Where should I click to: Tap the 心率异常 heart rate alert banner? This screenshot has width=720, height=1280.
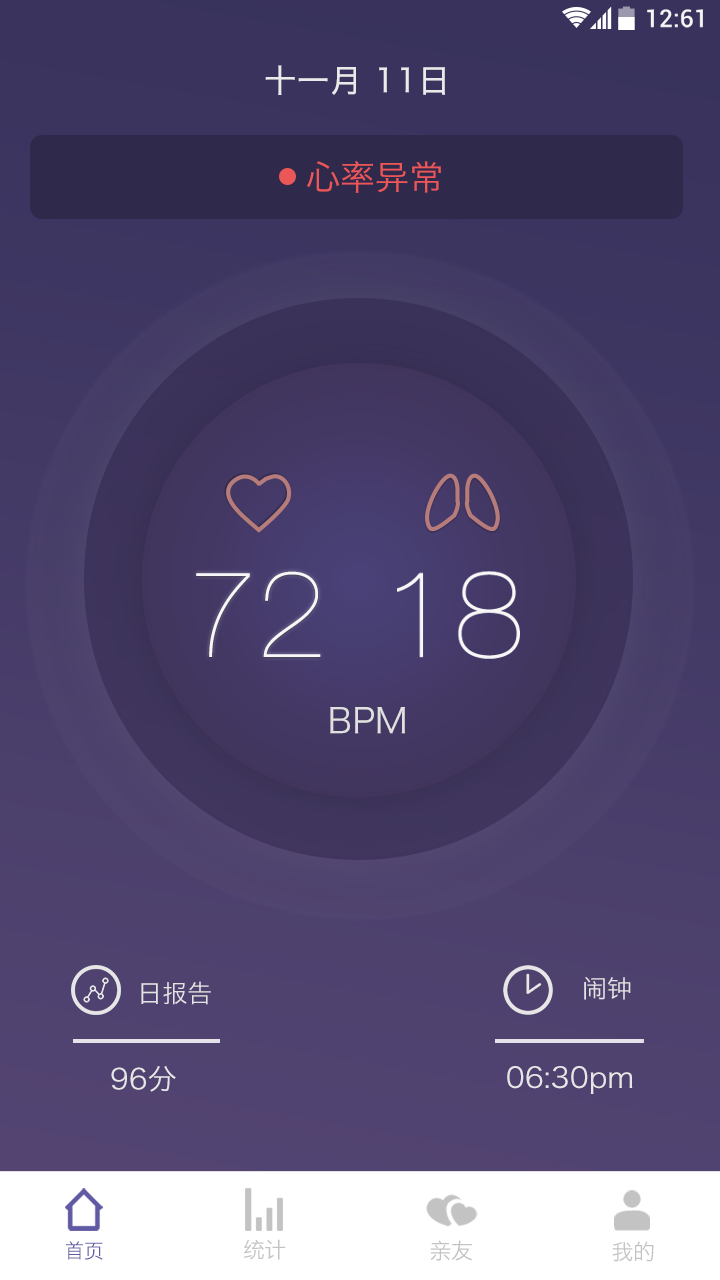click(x=356, y=177)
